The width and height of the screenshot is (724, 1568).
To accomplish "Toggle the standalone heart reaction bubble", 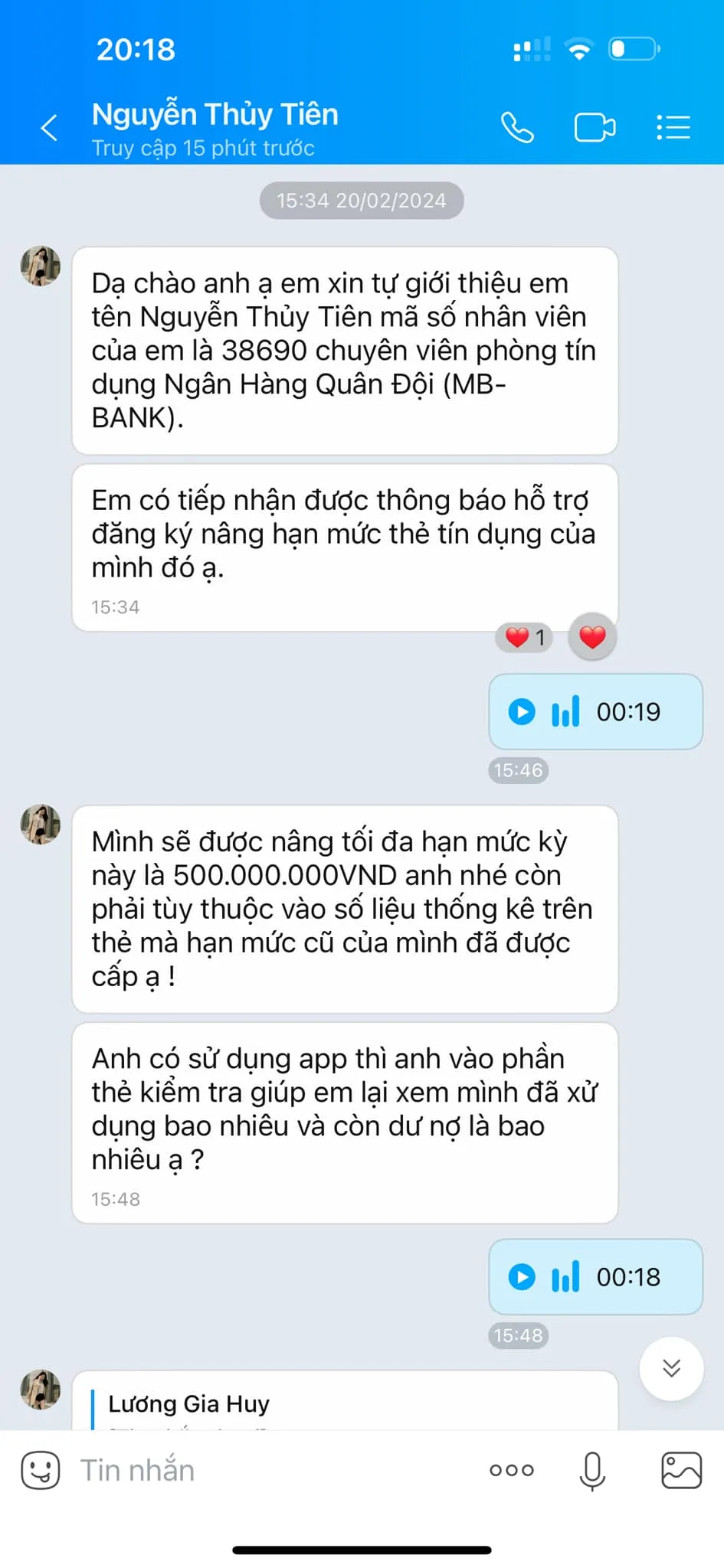I will (x=591, y=636).
